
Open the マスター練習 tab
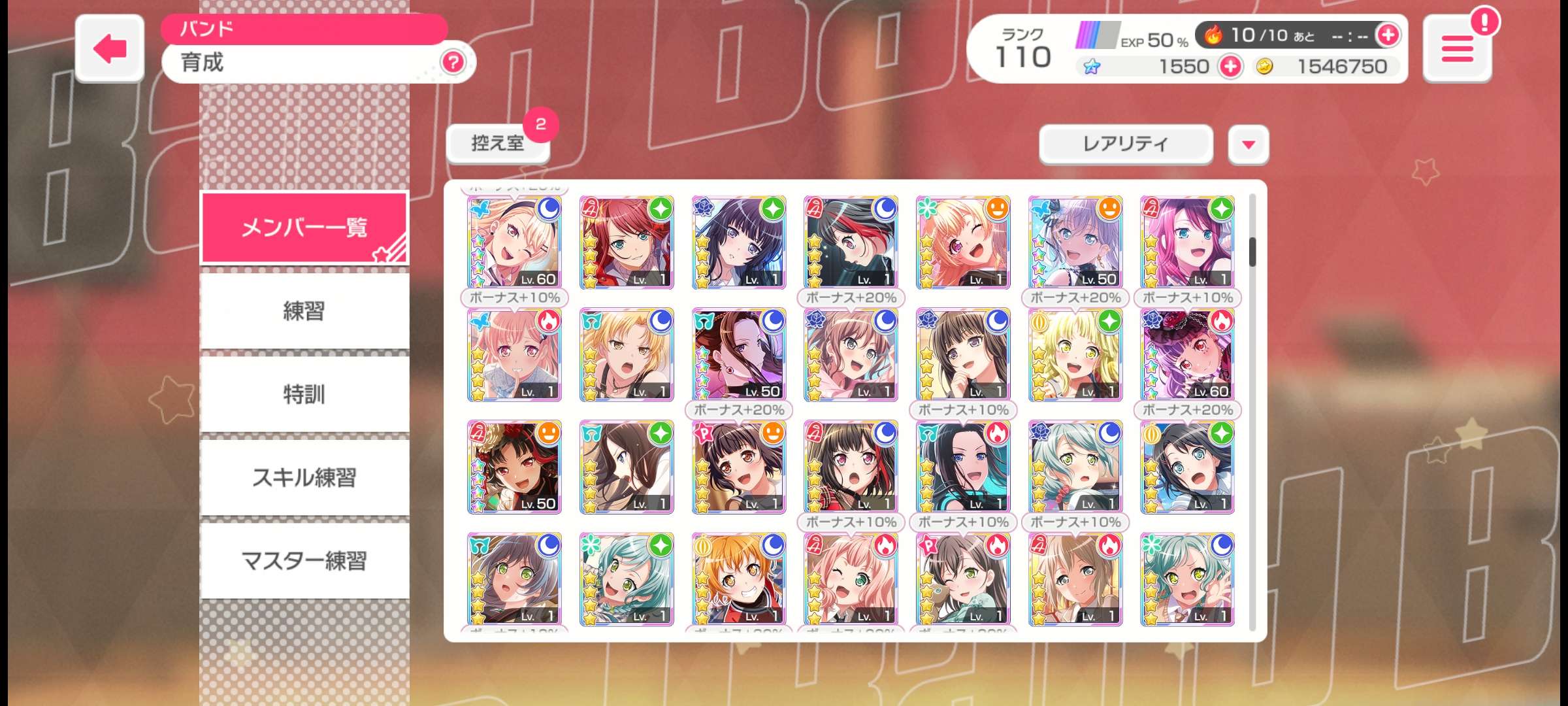coord(304,561)
